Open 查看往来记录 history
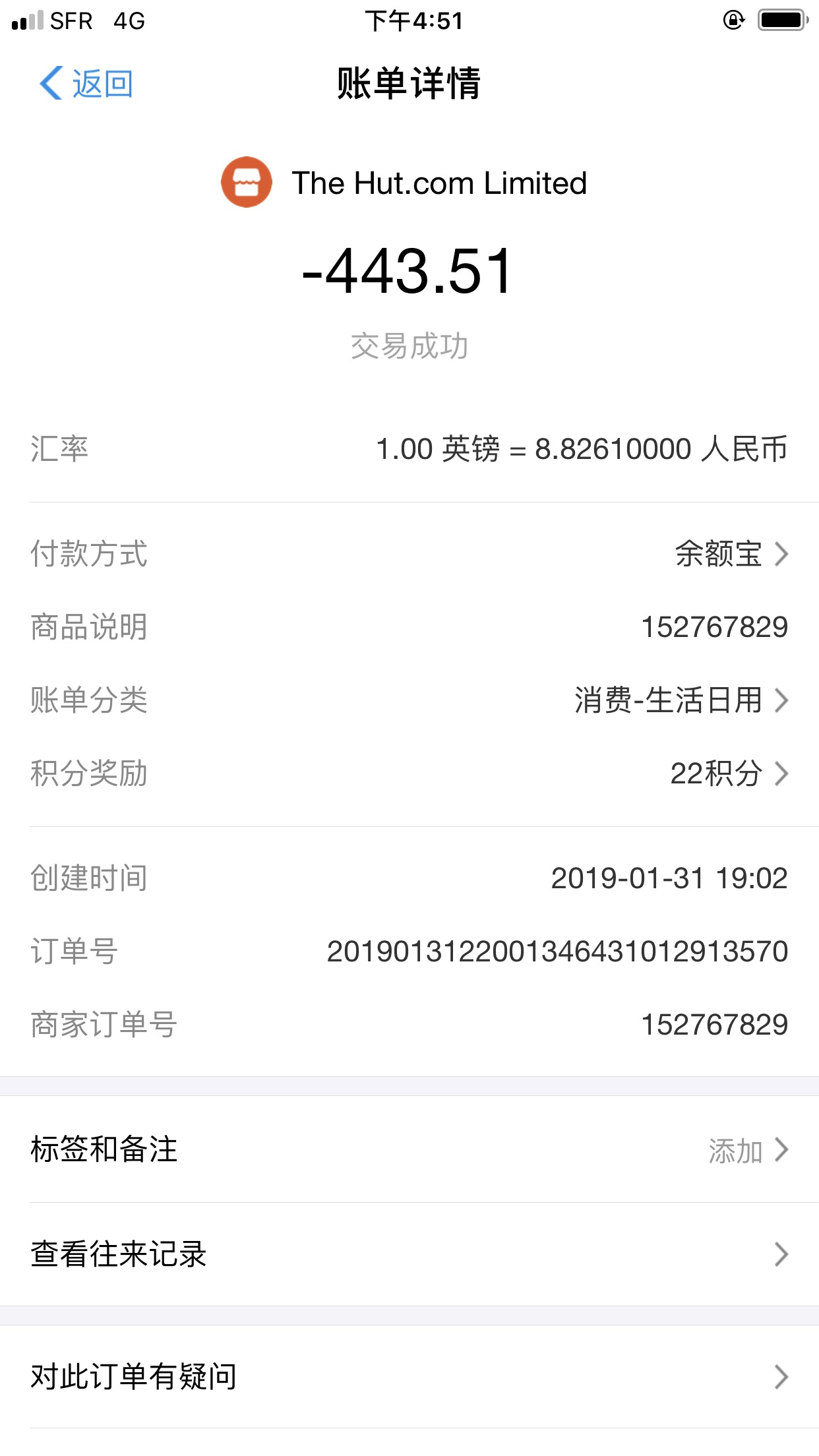Image resolution: width=819 pixels, height=1456 pixels. 409,1254
